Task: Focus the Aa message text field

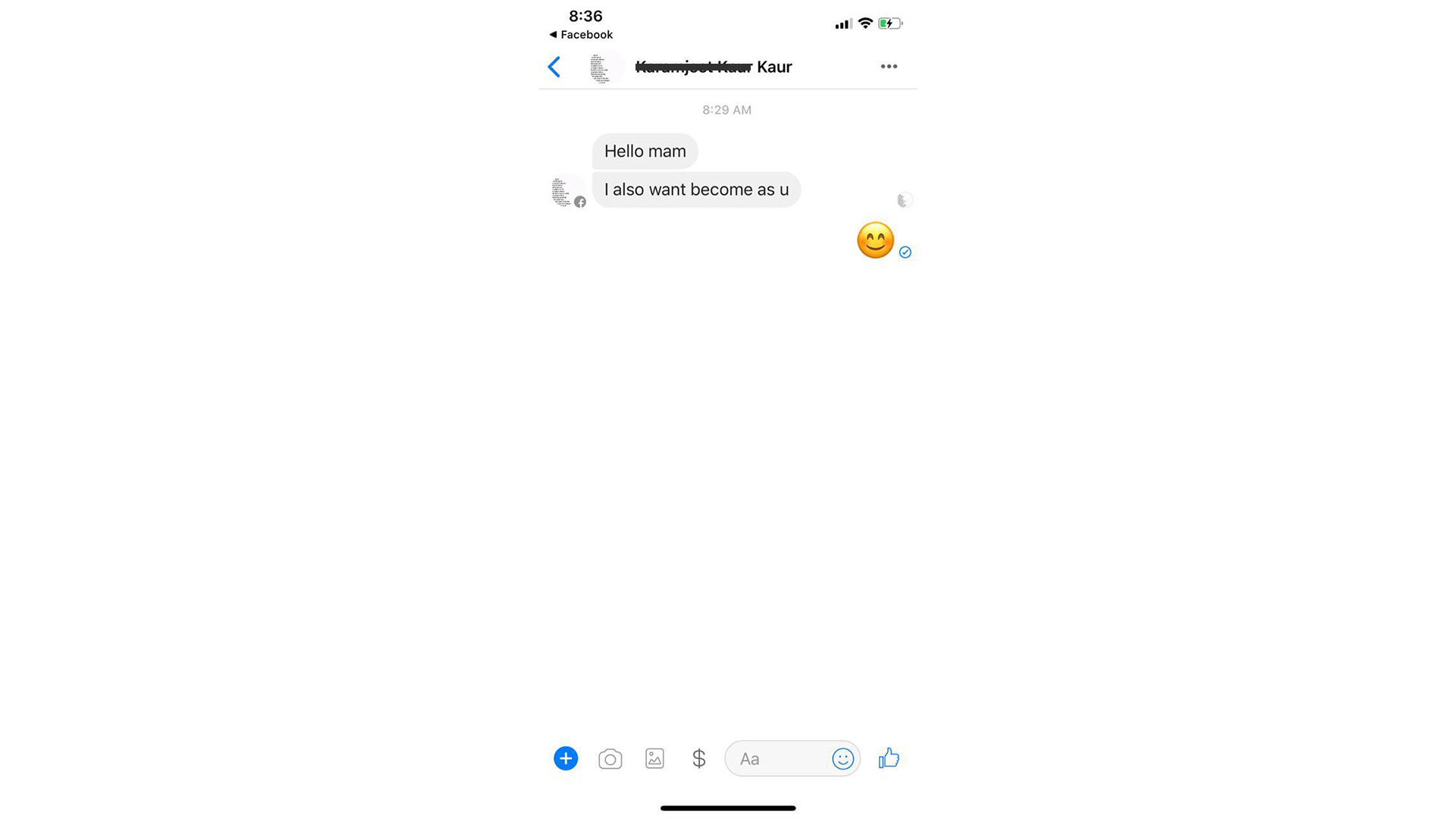Action: (777, 758)
